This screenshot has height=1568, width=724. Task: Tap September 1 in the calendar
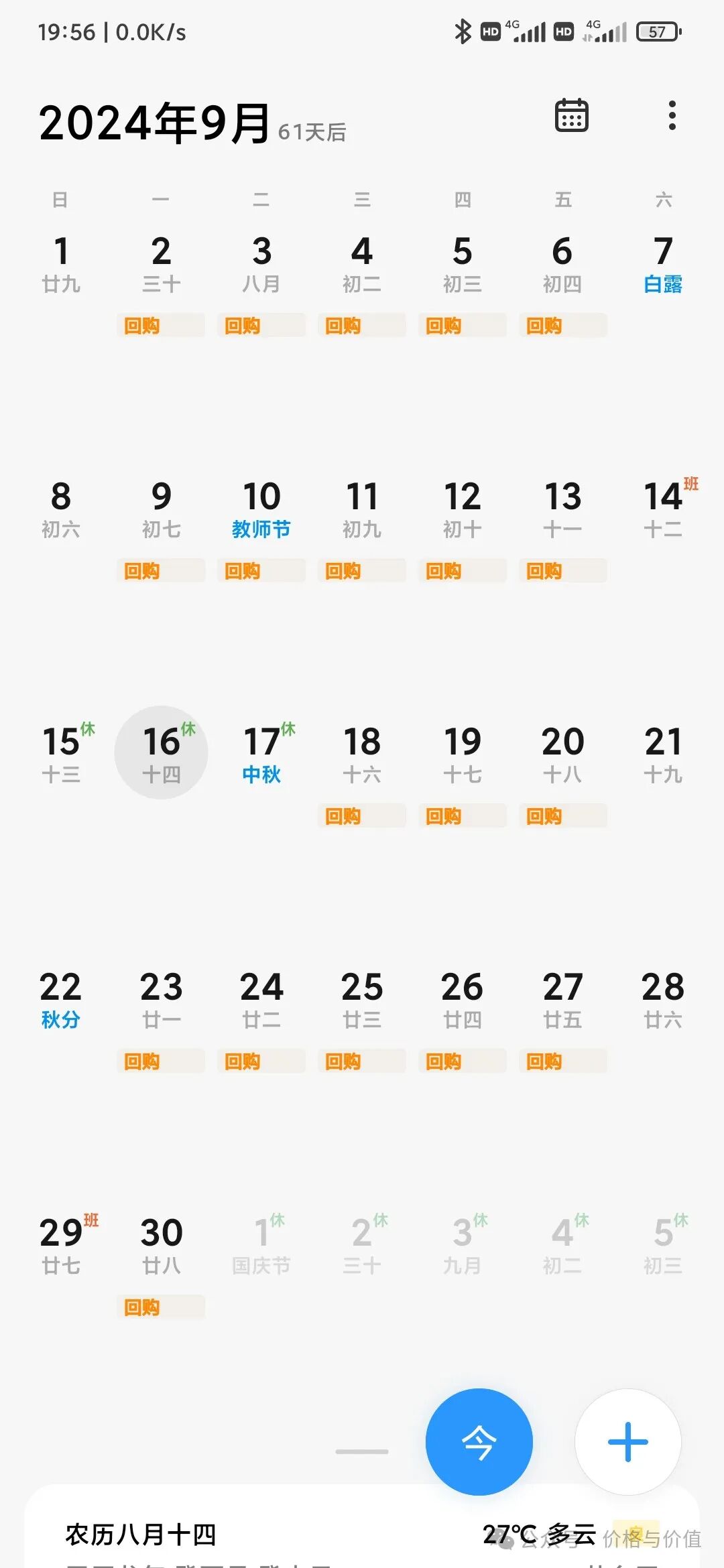pyautogui.click(x=60, y=263)
